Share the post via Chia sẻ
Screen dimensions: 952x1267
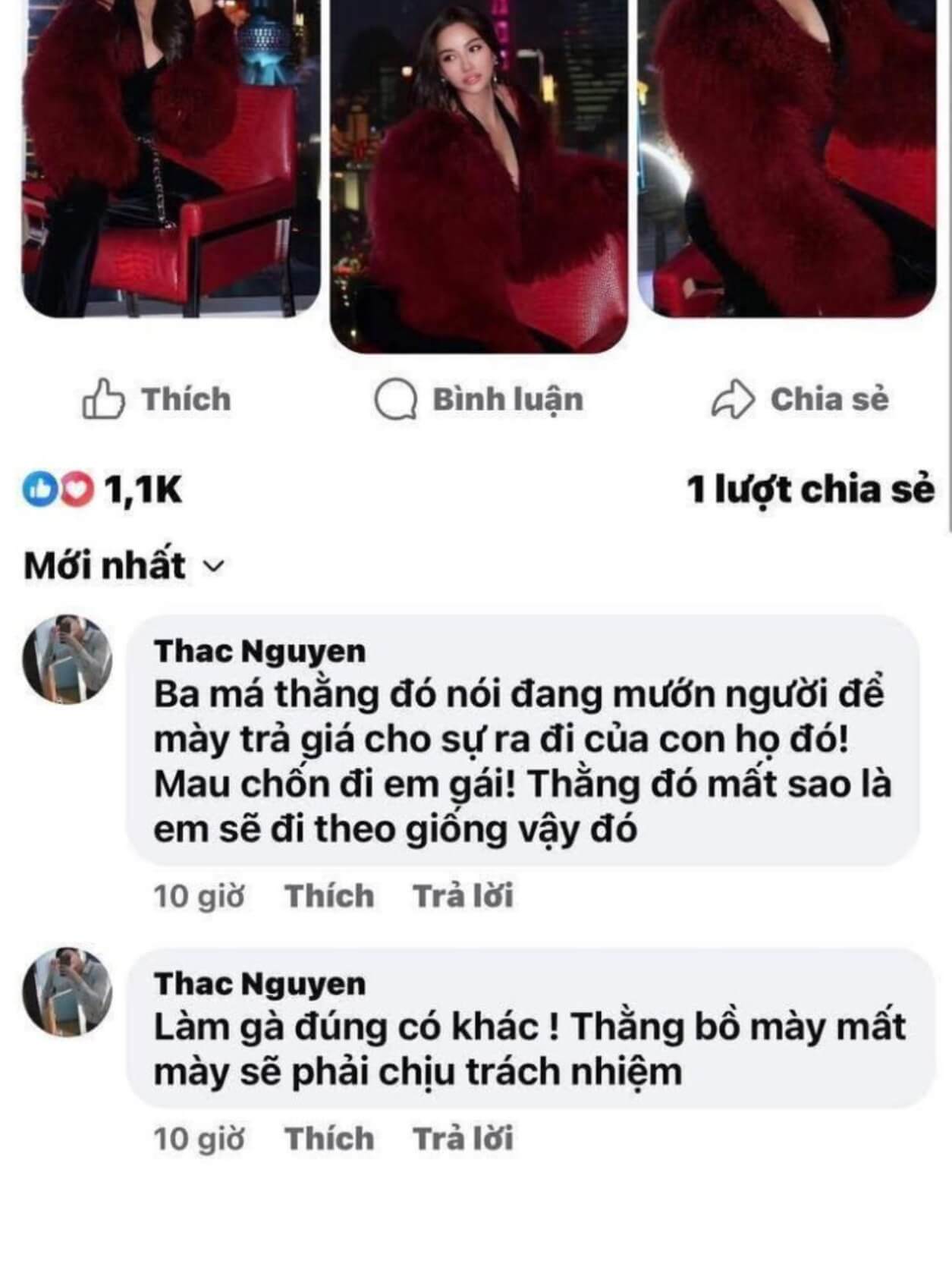800,399
